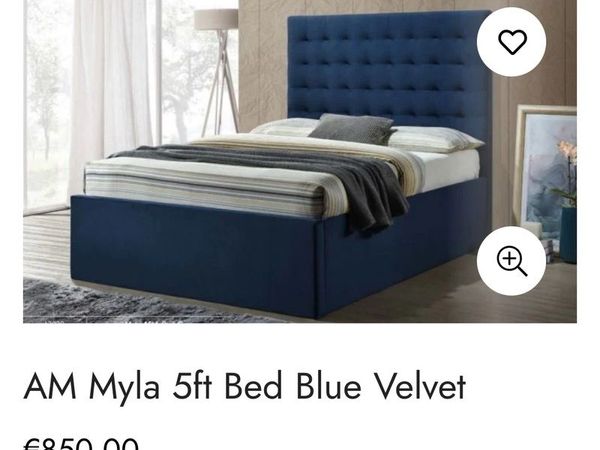
Task: Zoom into the product image
Action: click(512, 261)
